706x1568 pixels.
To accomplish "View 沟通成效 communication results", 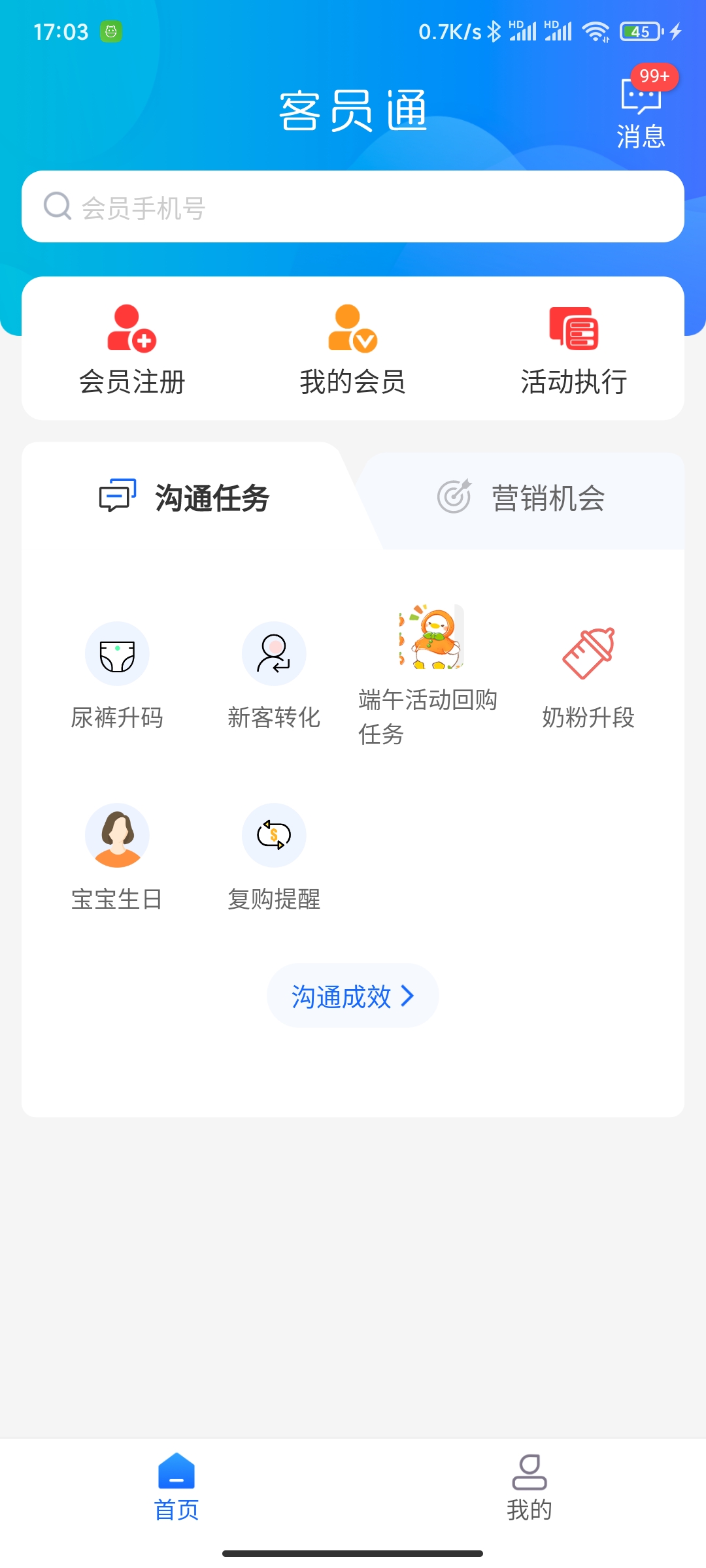I will point(353,996).
